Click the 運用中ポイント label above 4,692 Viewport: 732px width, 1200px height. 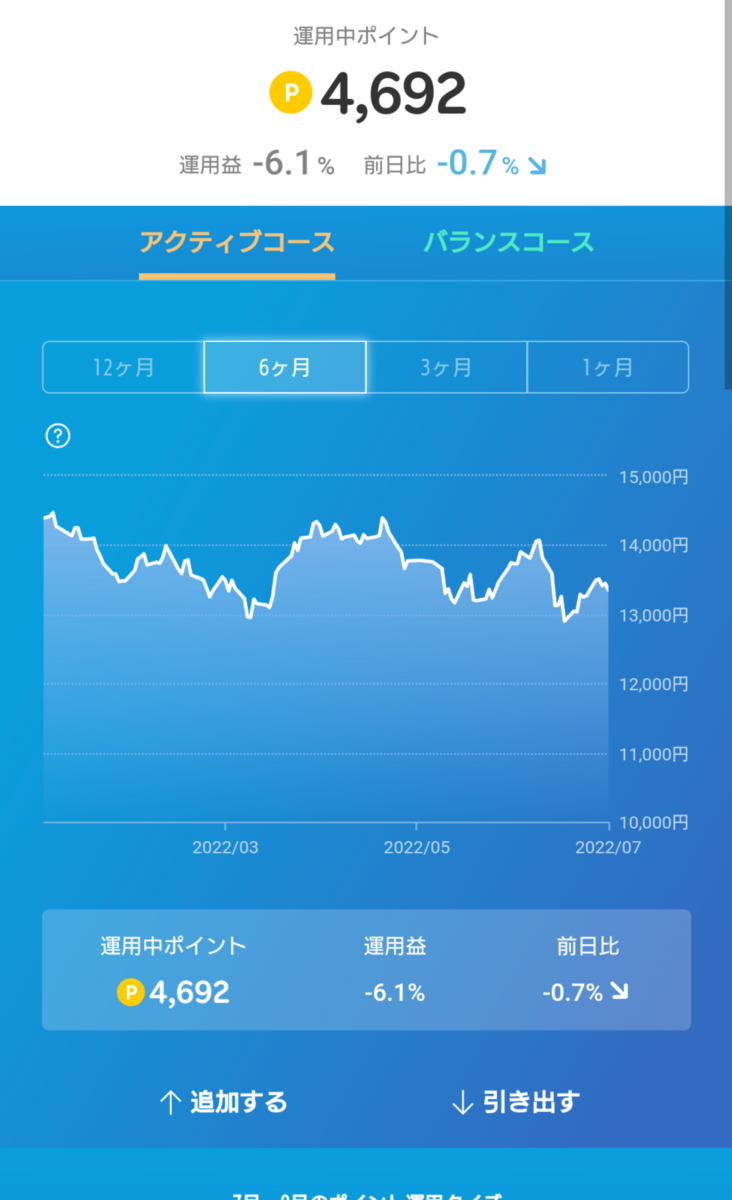click(x=366, y=33)
